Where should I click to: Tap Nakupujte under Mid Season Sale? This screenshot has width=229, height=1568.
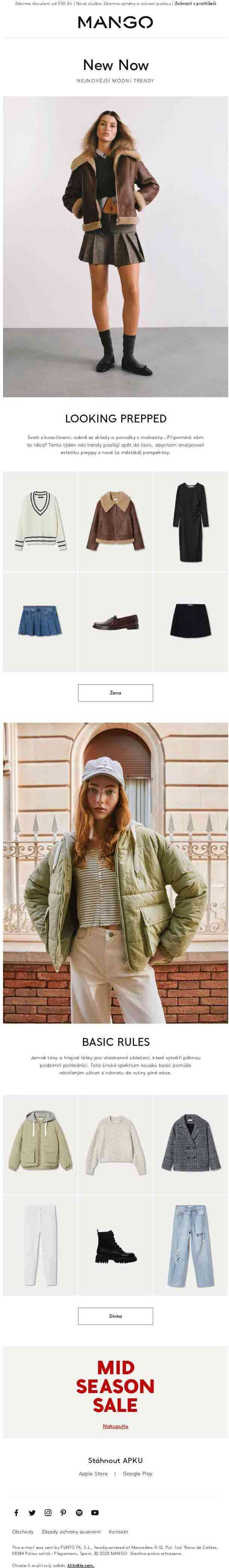point(115,1426)
